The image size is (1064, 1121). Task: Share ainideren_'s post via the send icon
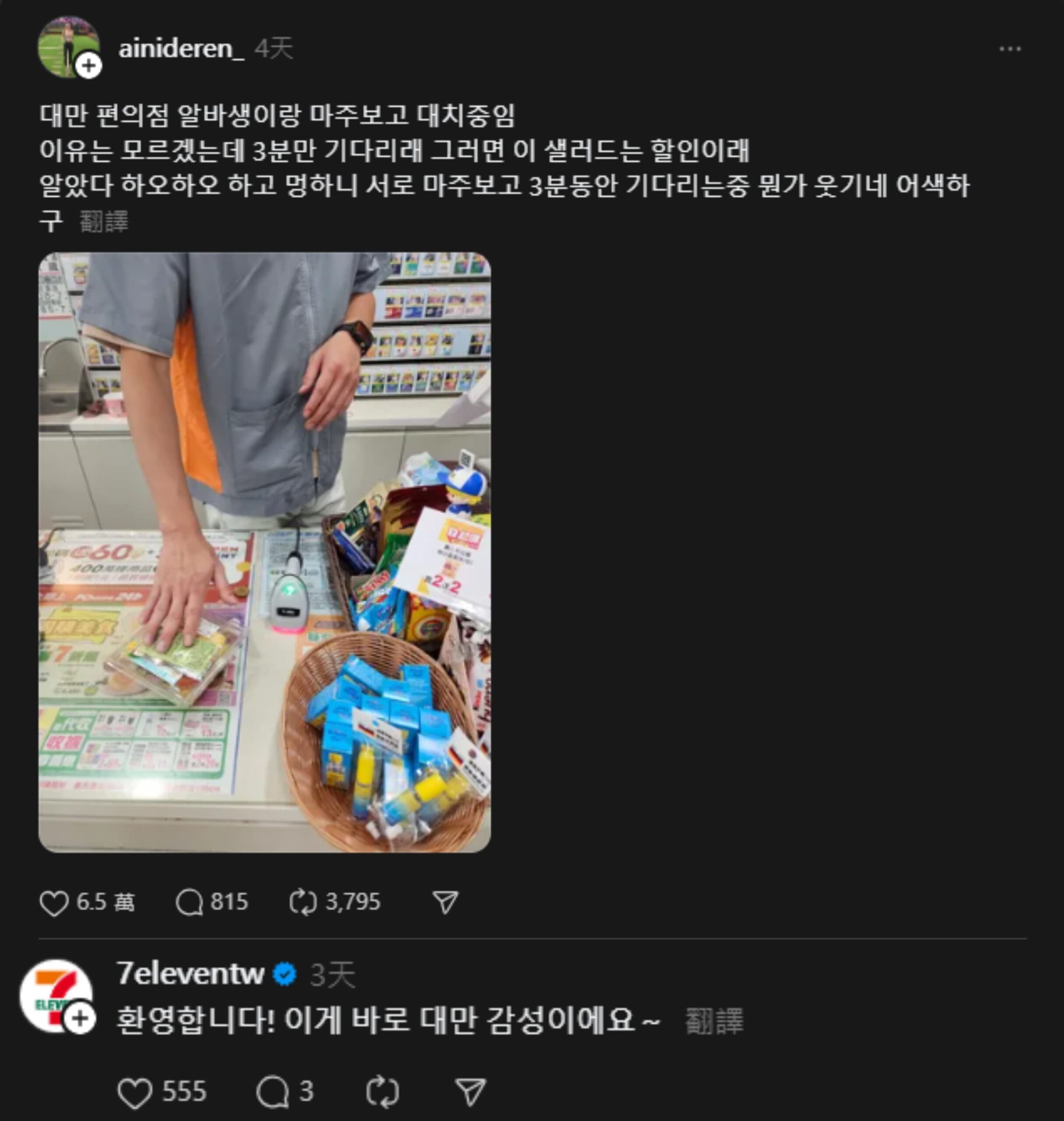tap(445, 902)
